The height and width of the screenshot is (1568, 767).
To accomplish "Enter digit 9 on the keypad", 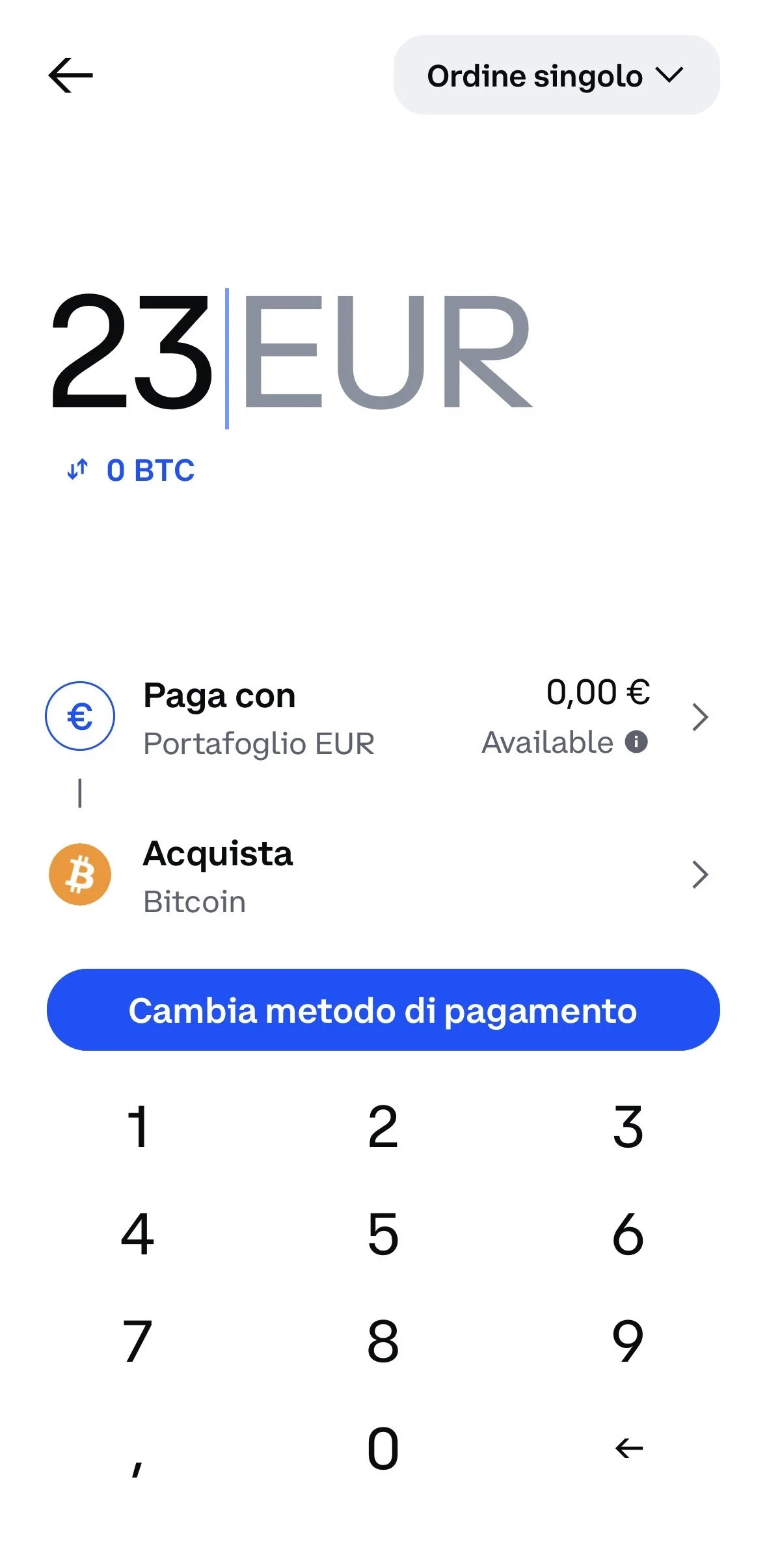I will point(628,1341).
